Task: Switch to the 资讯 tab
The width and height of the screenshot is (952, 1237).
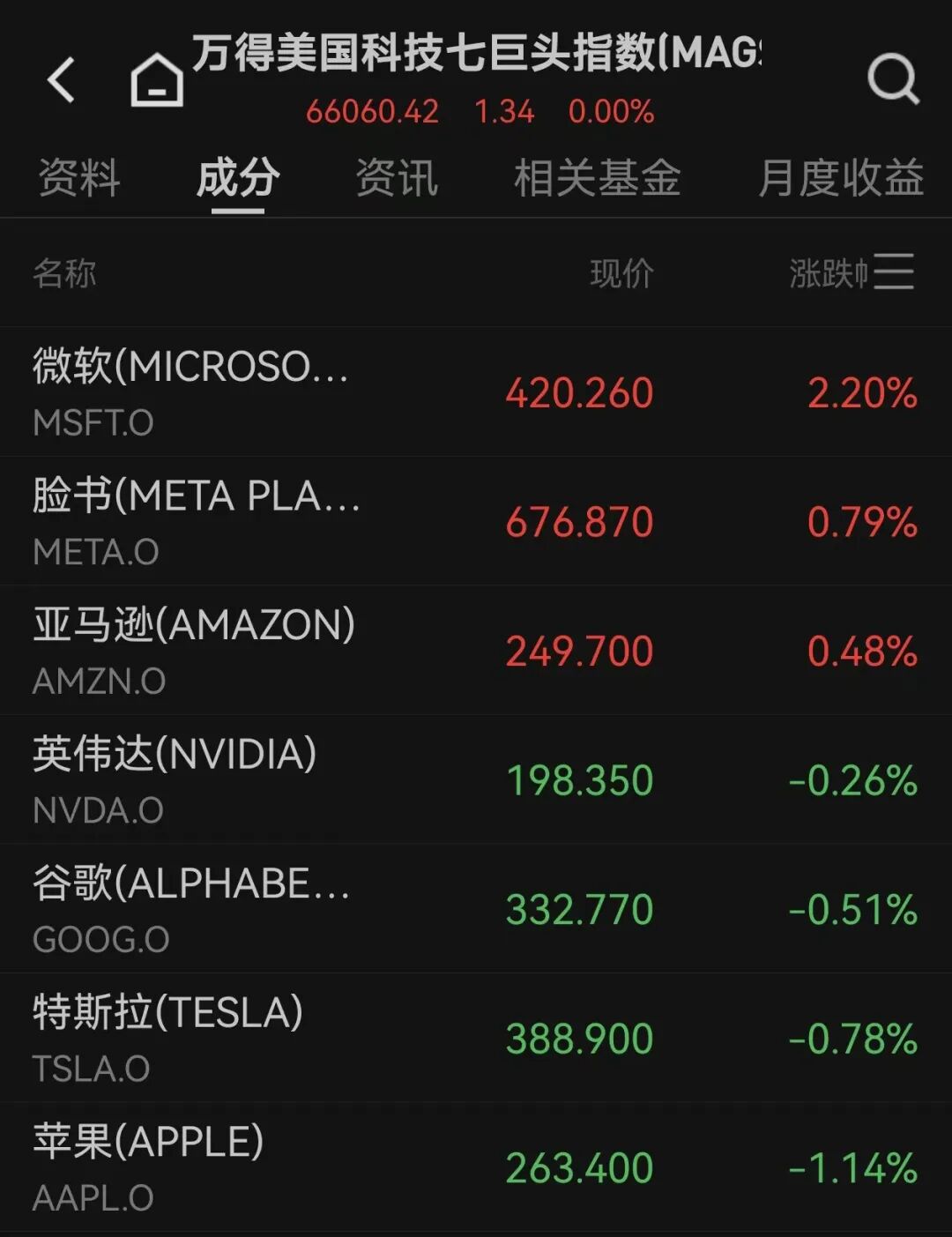Action: point(397,178)
